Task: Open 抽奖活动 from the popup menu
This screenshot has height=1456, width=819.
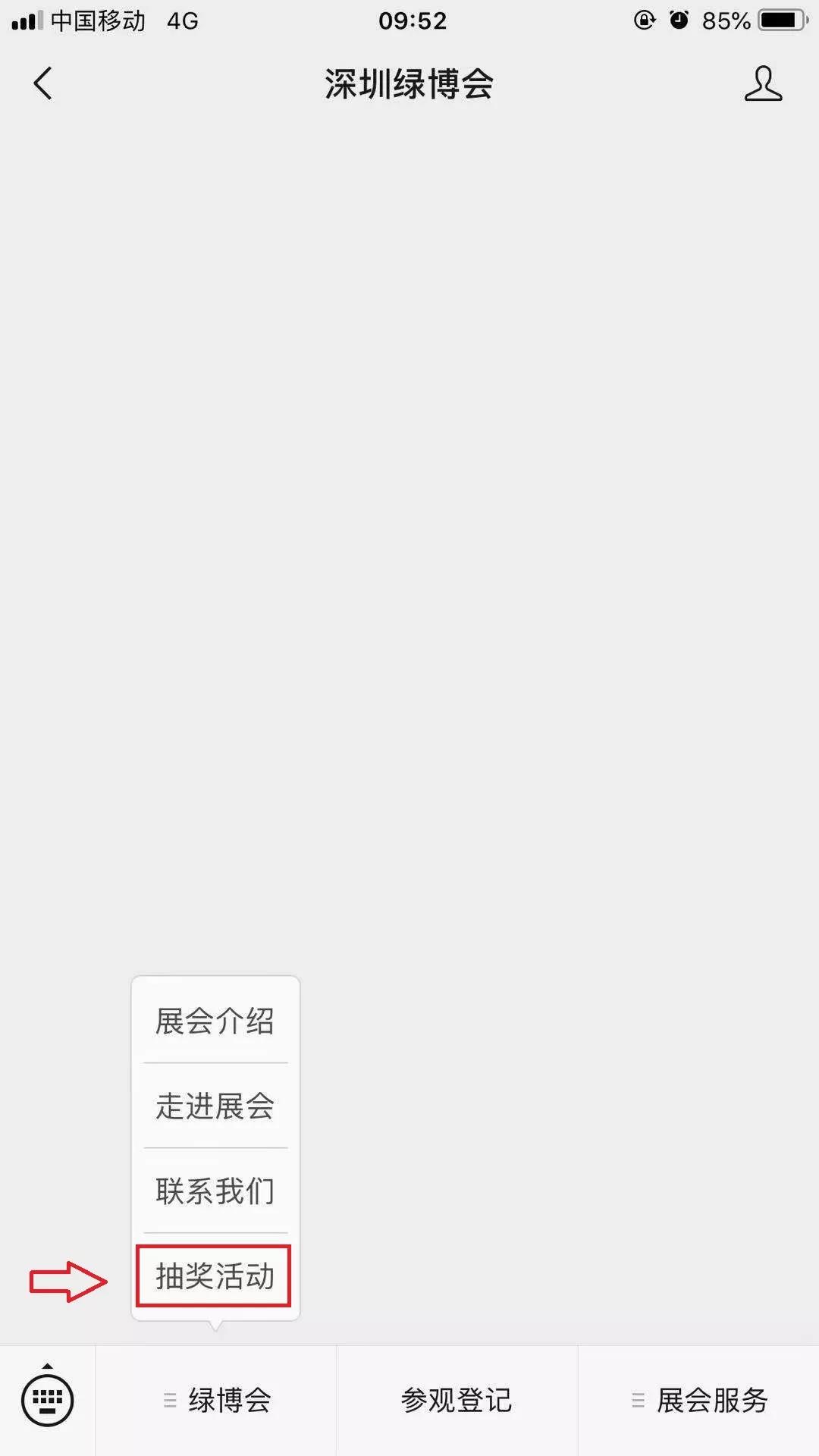Action: click(214, 1276)
